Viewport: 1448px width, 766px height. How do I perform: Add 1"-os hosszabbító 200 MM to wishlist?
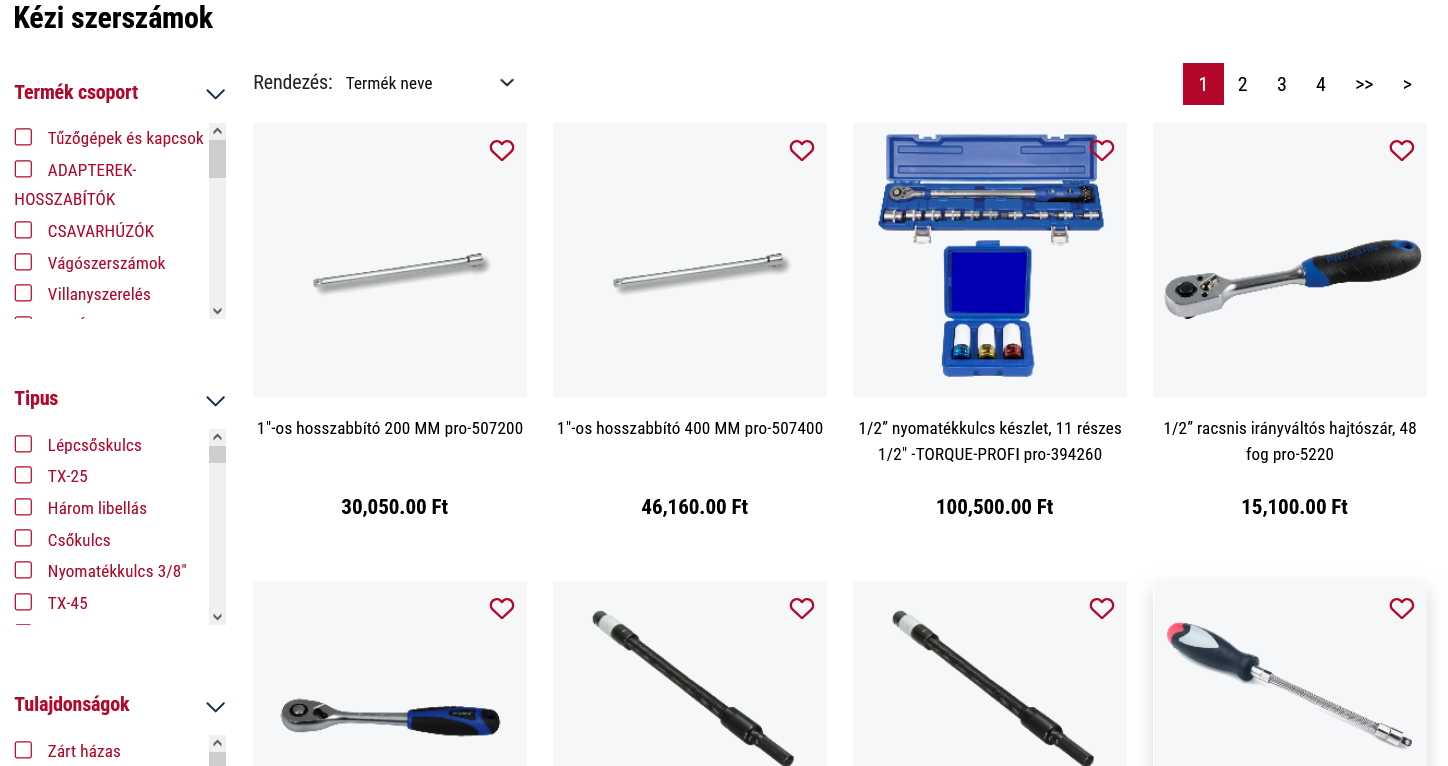tap(502, 151)
